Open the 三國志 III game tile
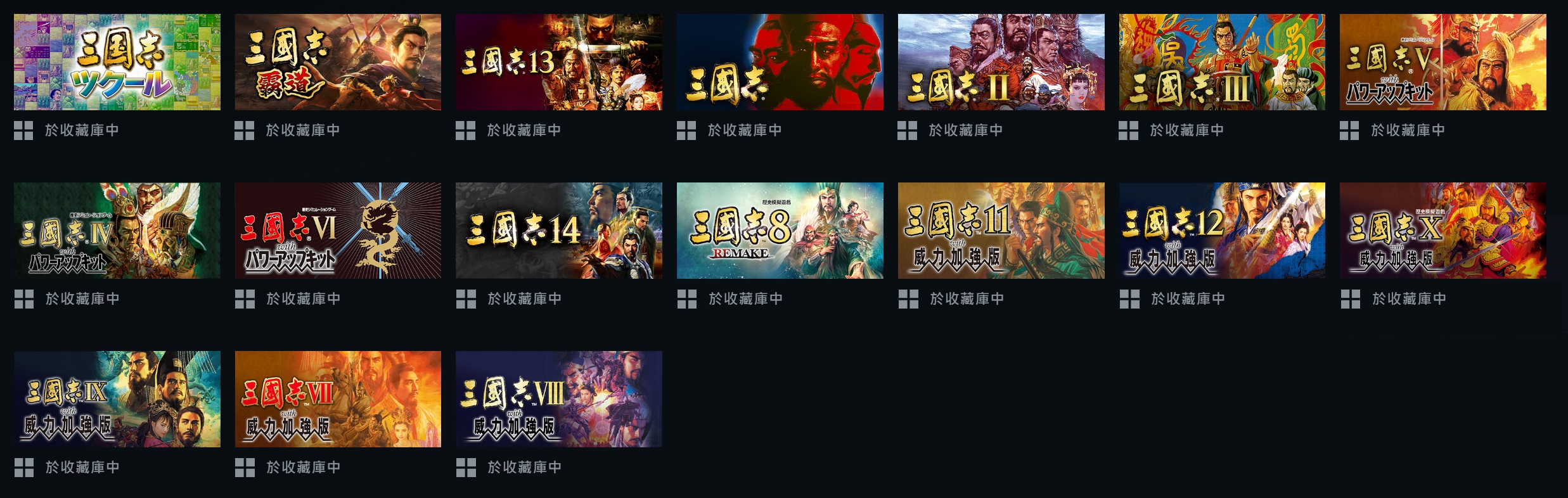1568x498 pixels. click(1221, 62)
